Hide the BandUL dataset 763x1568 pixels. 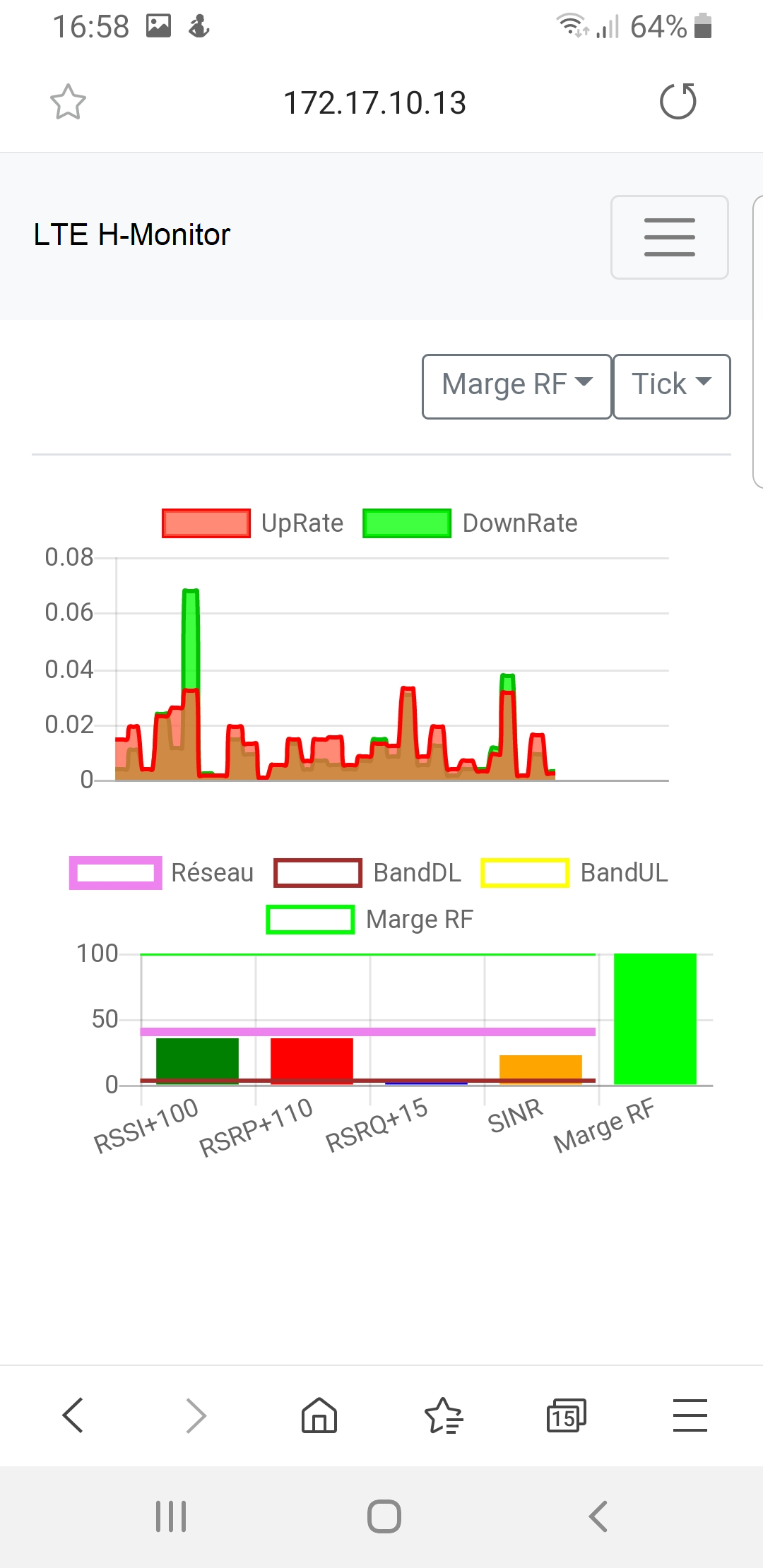574,873
